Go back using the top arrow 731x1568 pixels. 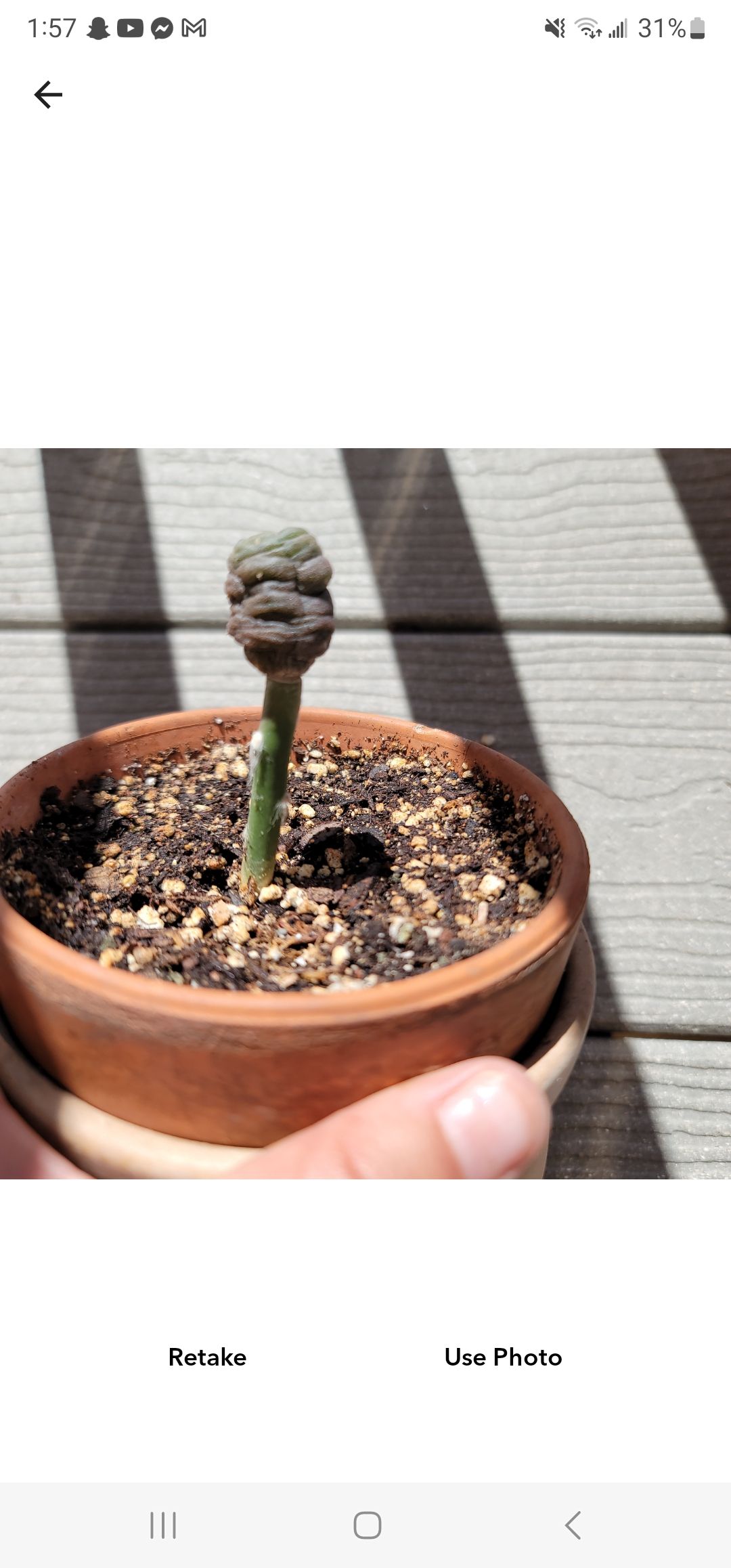(48, 95)
